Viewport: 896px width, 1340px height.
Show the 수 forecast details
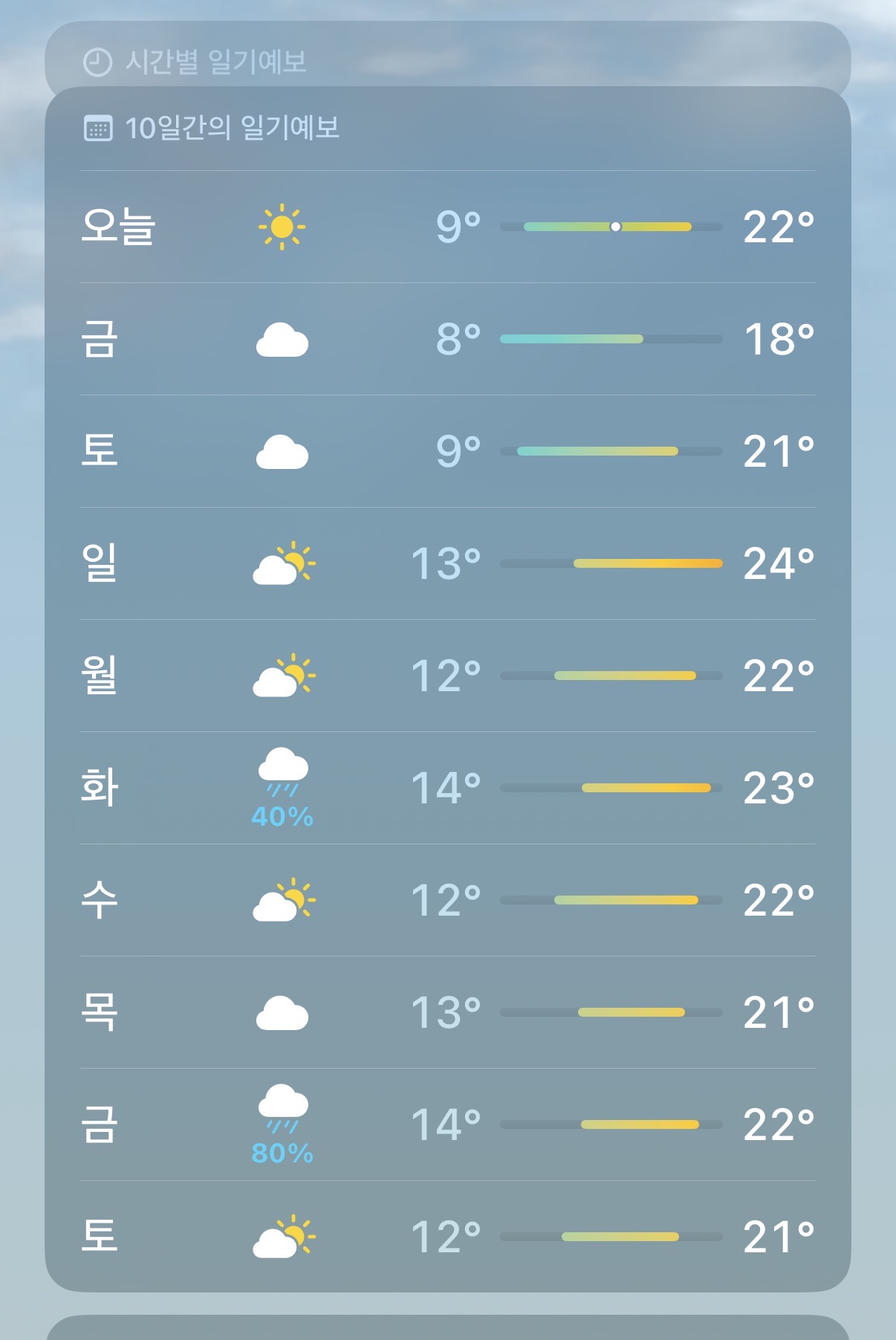[x=447, y=900]
